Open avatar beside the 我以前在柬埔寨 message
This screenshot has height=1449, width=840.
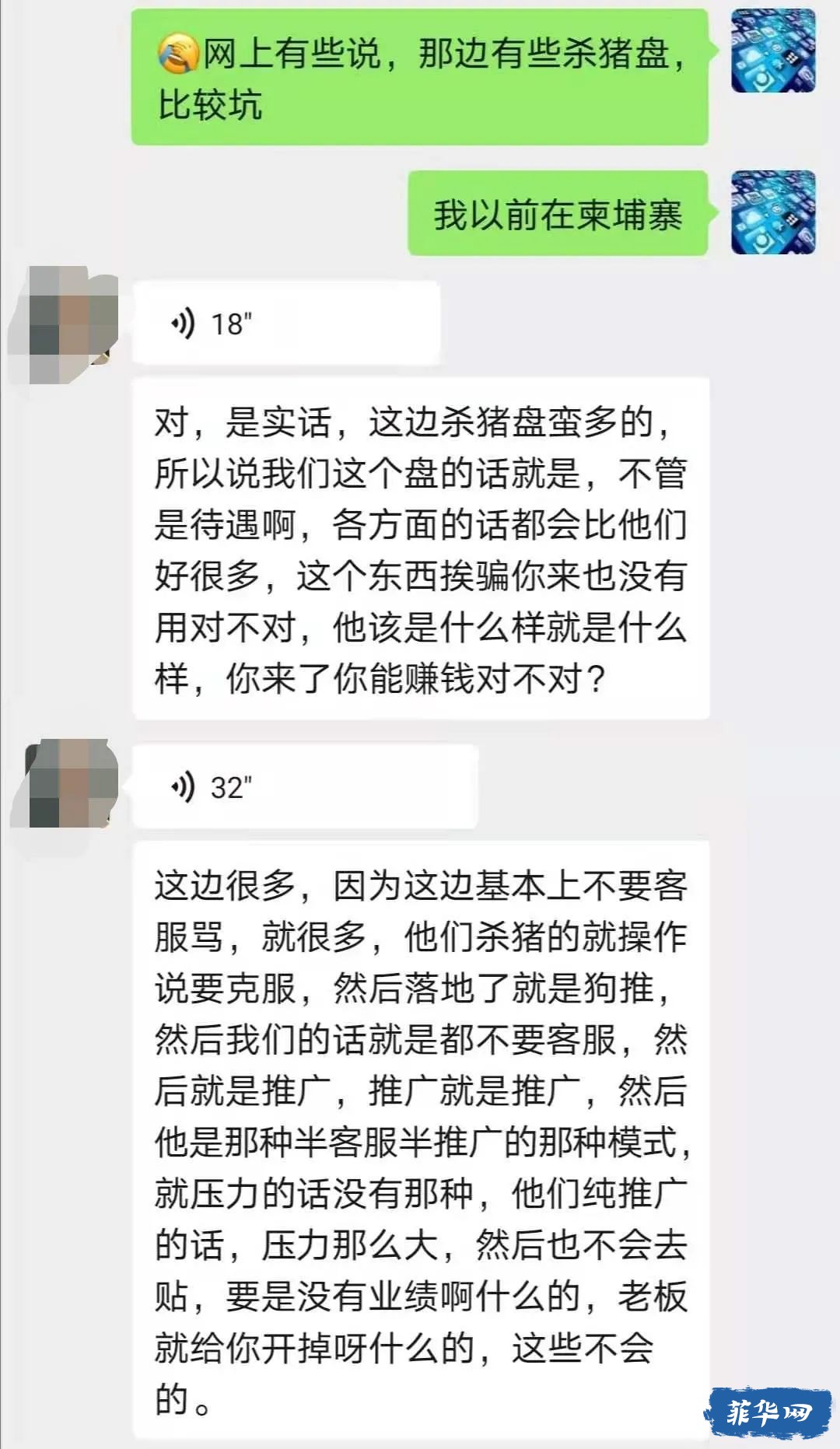pyautogui.click(x=773, y=212)
